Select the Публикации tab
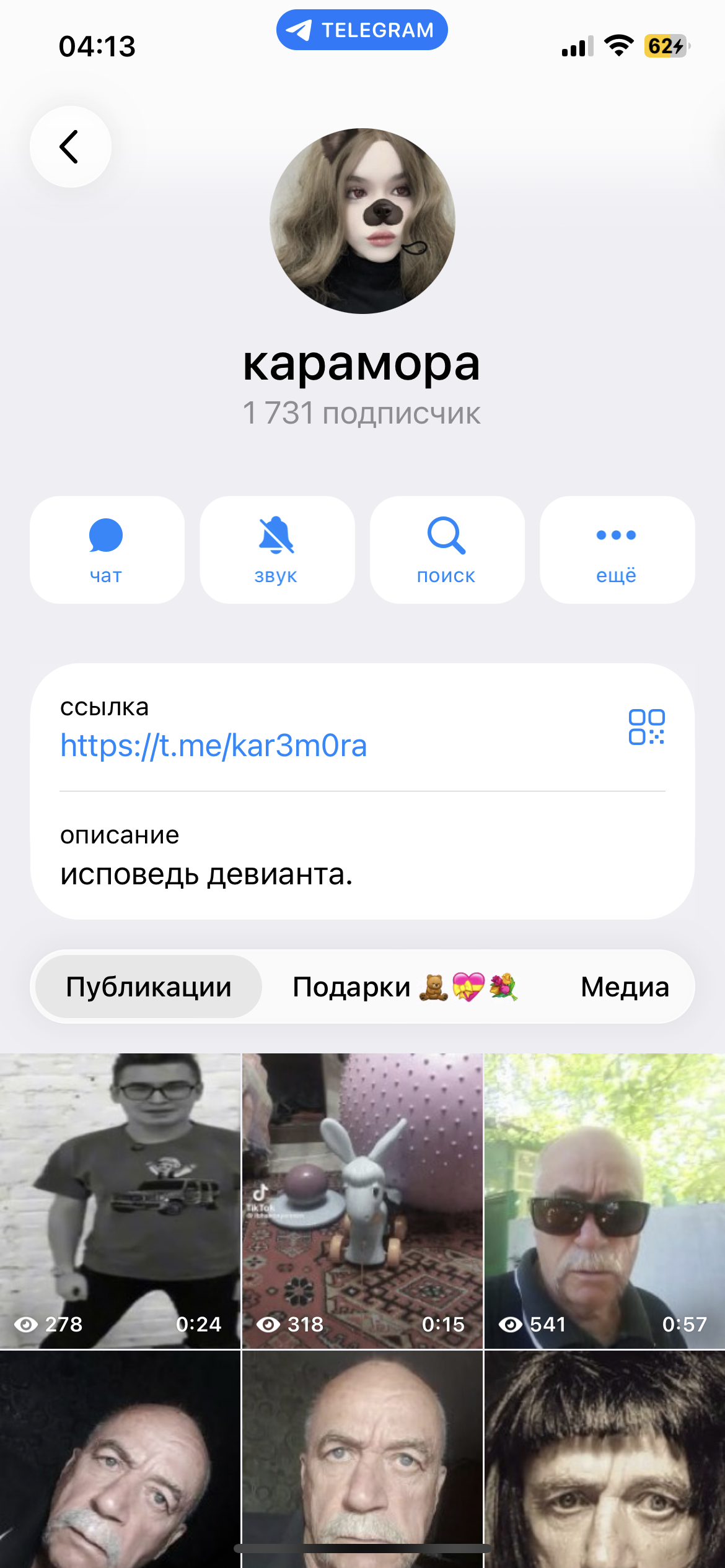Viewport: 725px width, 1568px height. 149,987
